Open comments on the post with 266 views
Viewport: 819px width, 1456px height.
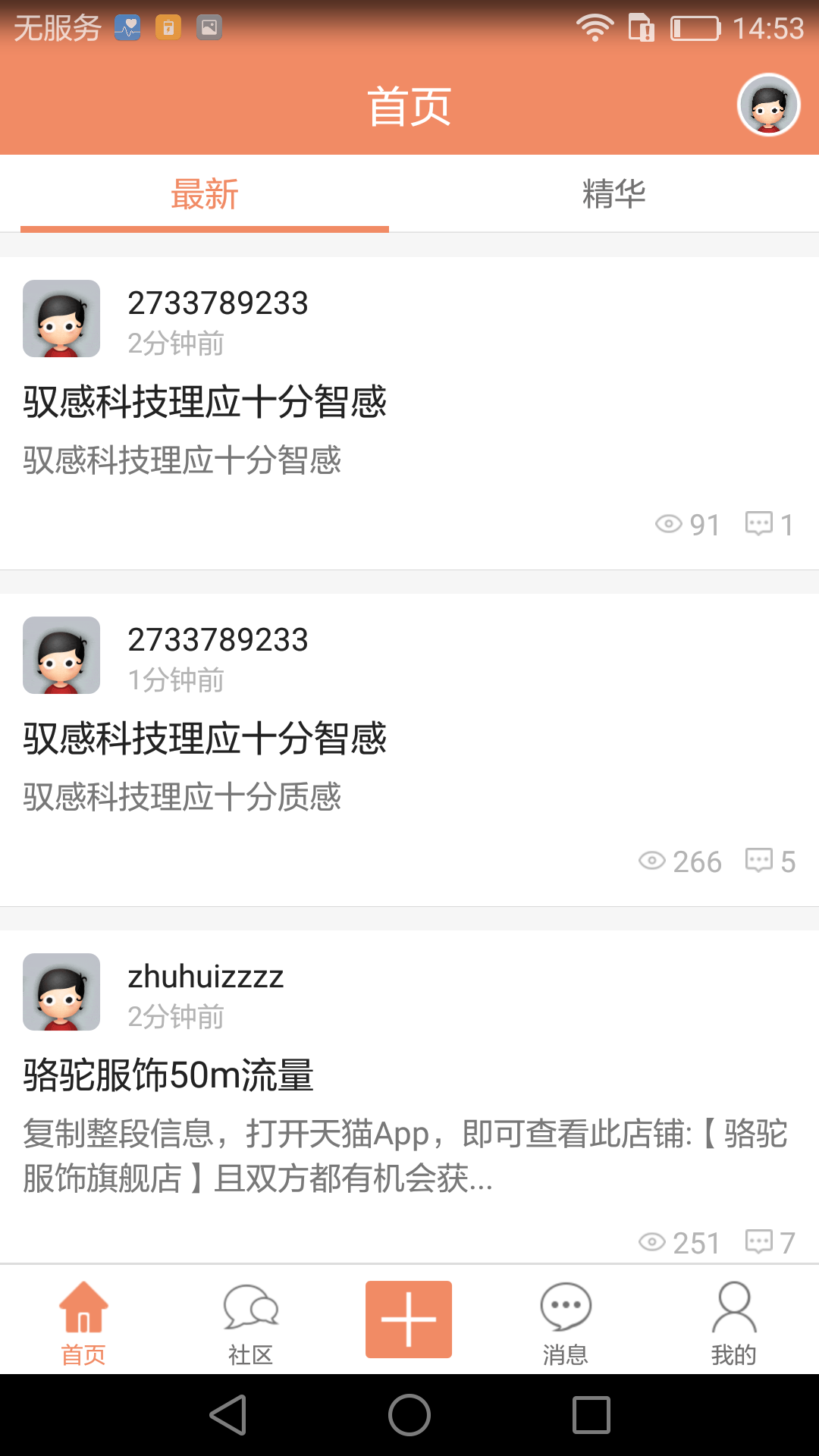[769, 861]
